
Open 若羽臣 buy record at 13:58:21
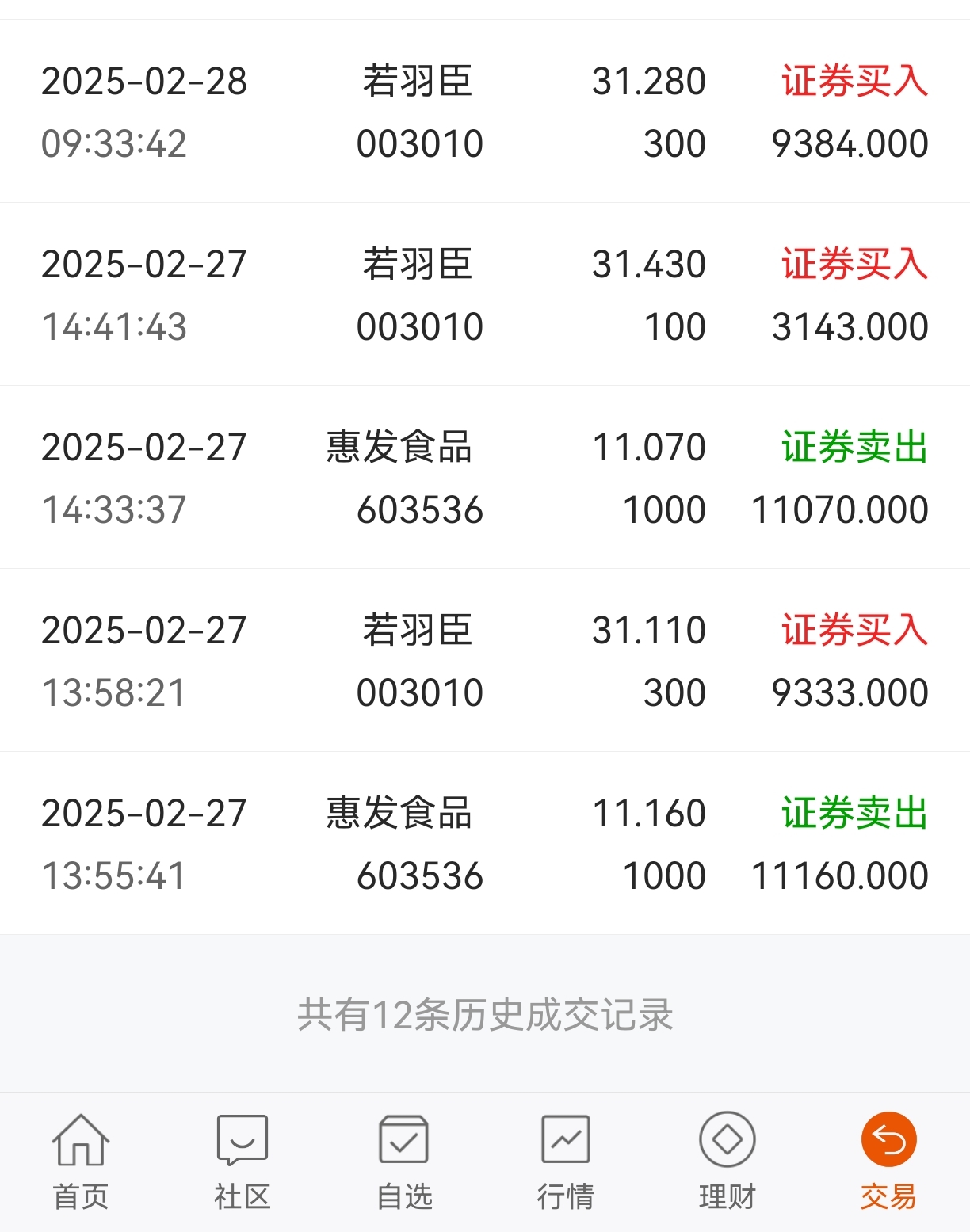(485, 661)
